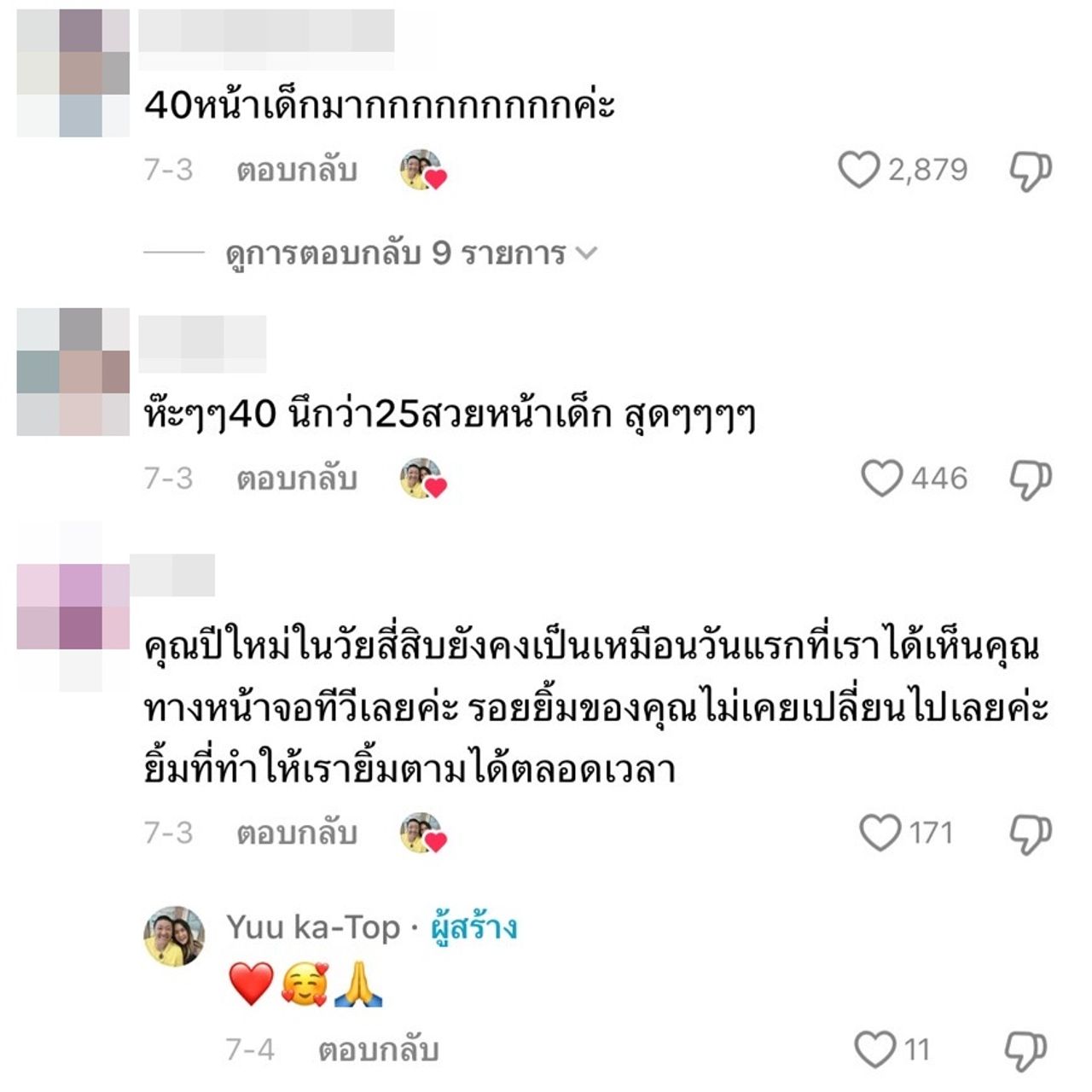Like the comment with 446 likes

pyautogui.click(x=881, y=479)
